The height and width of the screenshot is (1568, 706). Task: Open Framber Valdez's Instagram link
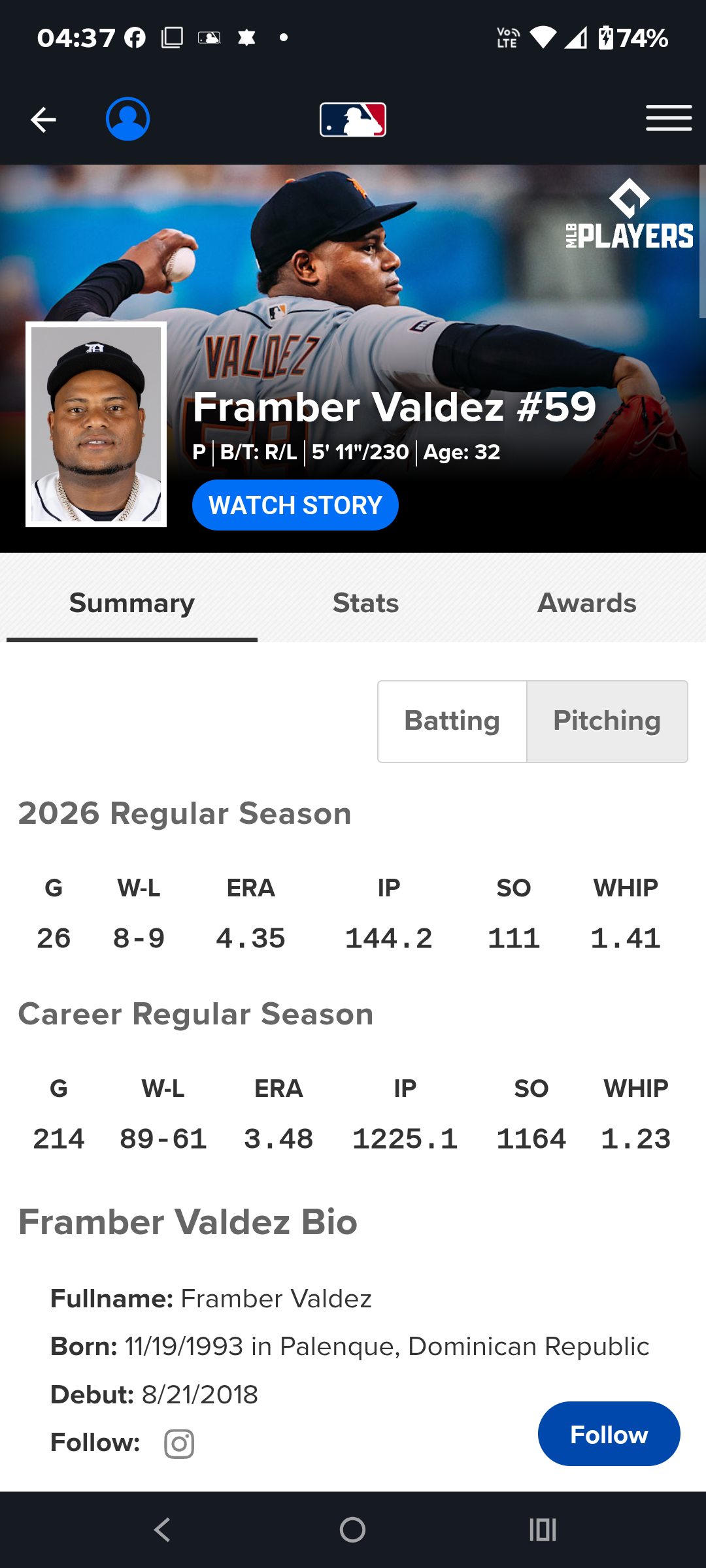179,1443
